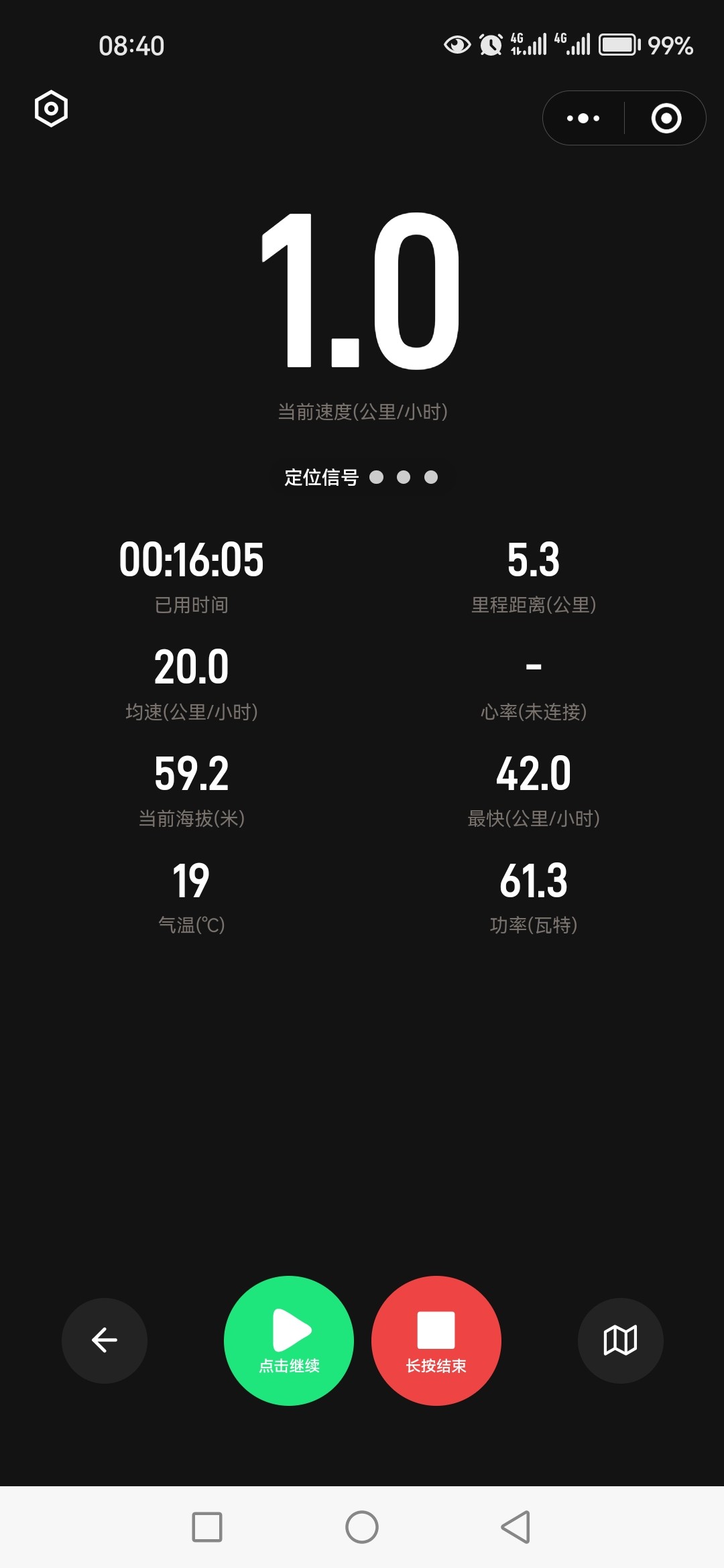Open the map view
Image resolution: width=724 pixels, height=1568 pixels.
[621, 1341]
